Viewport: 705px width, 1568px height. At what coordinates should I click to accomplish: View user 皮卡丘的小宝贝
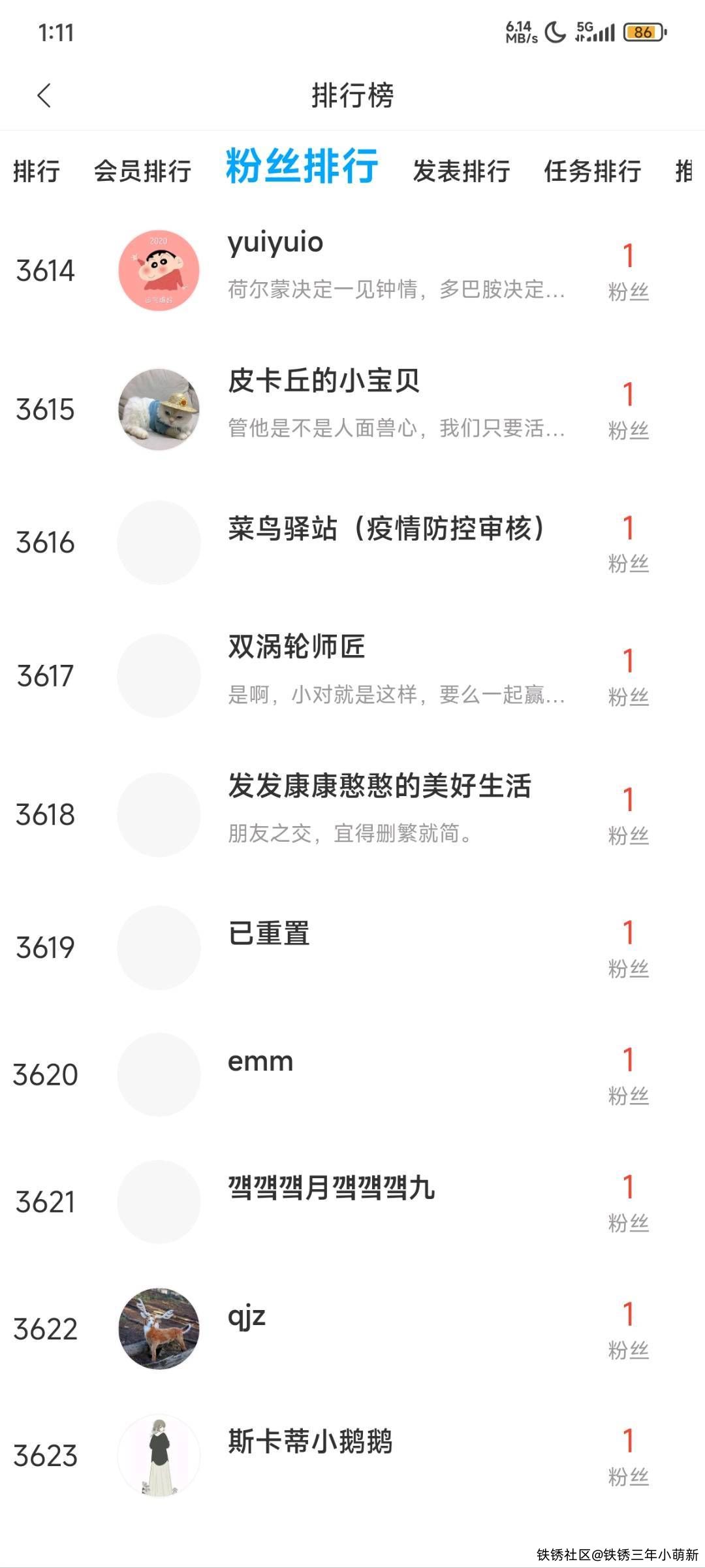352,409
